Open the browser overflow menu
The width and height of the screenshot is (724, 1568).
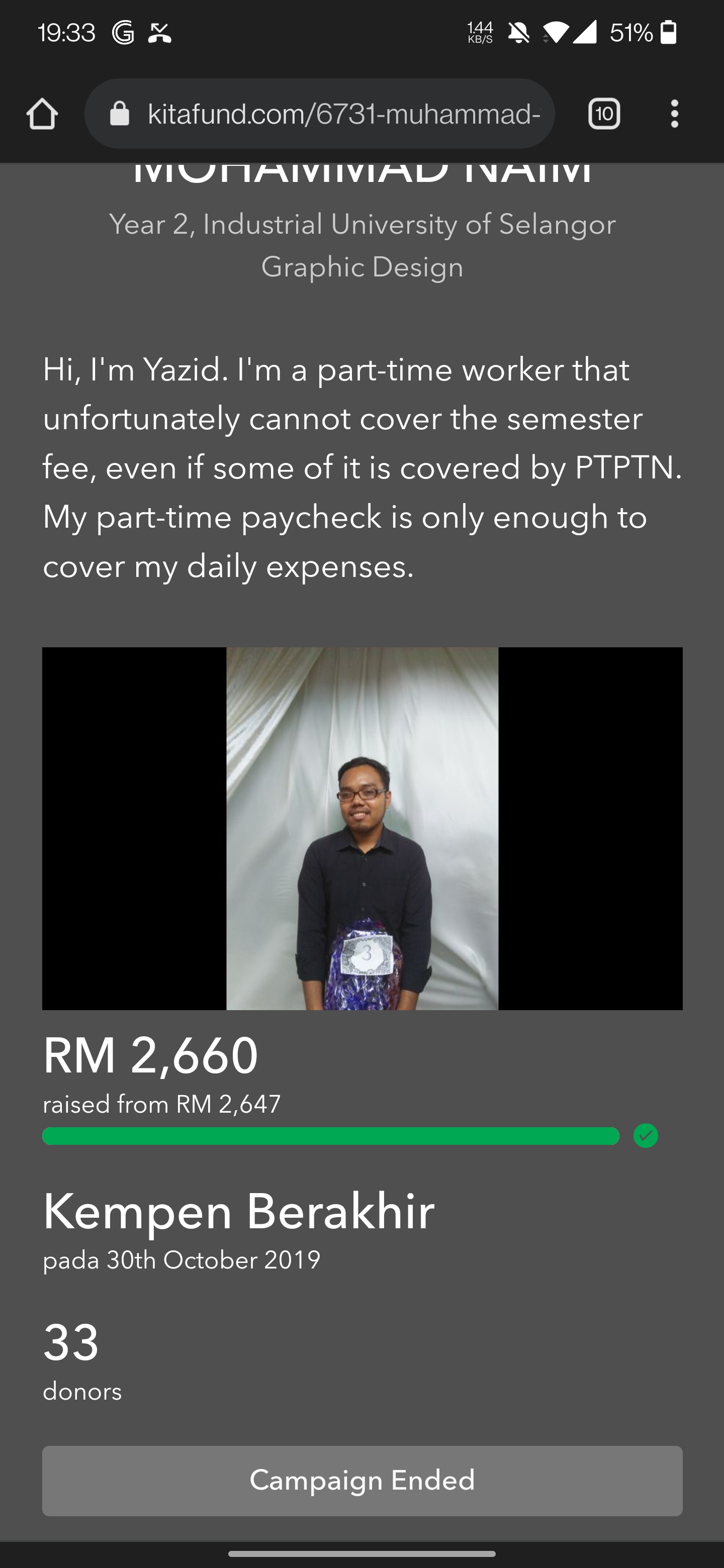coord(674,114)
